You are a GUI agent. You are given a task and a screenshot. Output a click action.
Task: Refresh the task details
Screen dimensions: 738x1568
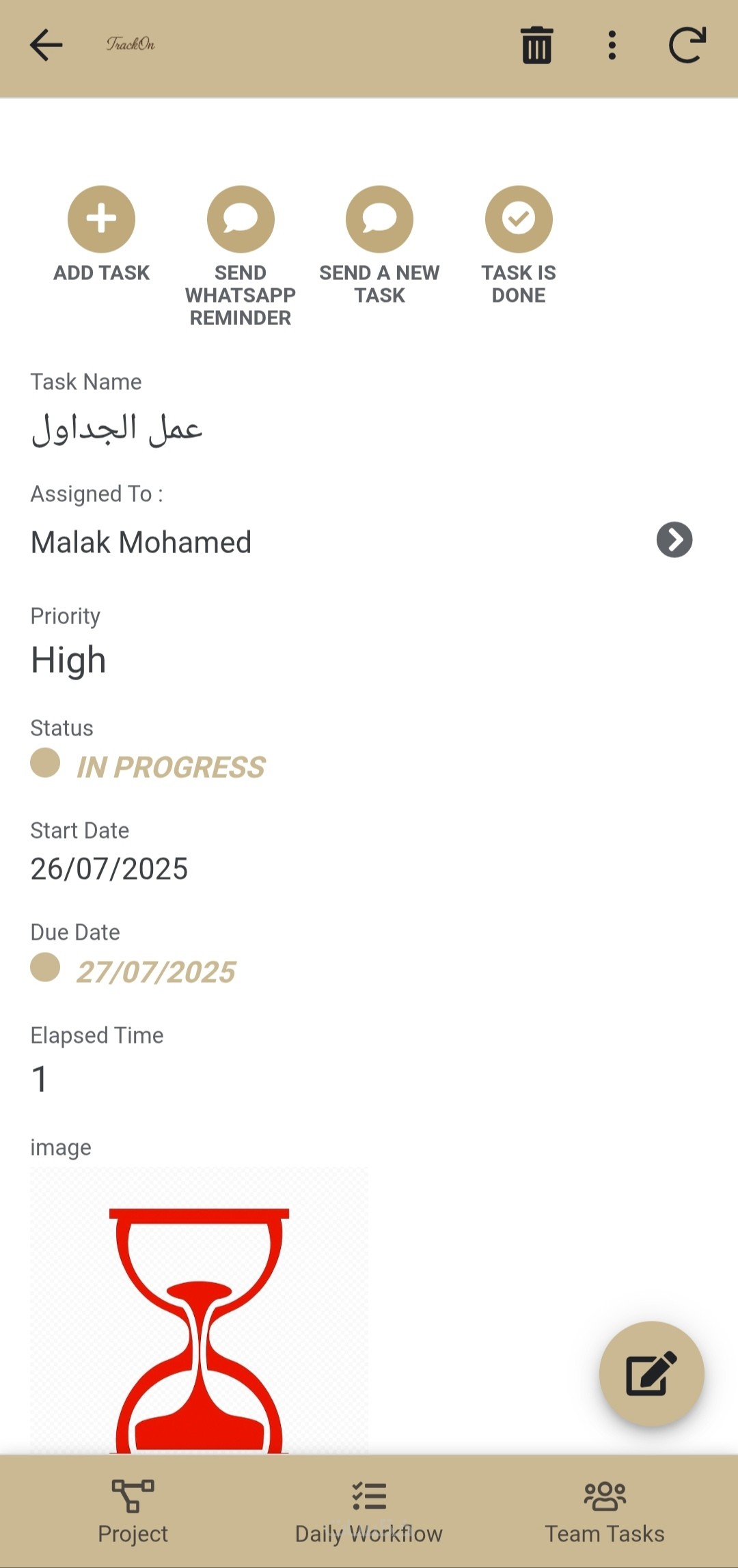(x=686, y=45)
